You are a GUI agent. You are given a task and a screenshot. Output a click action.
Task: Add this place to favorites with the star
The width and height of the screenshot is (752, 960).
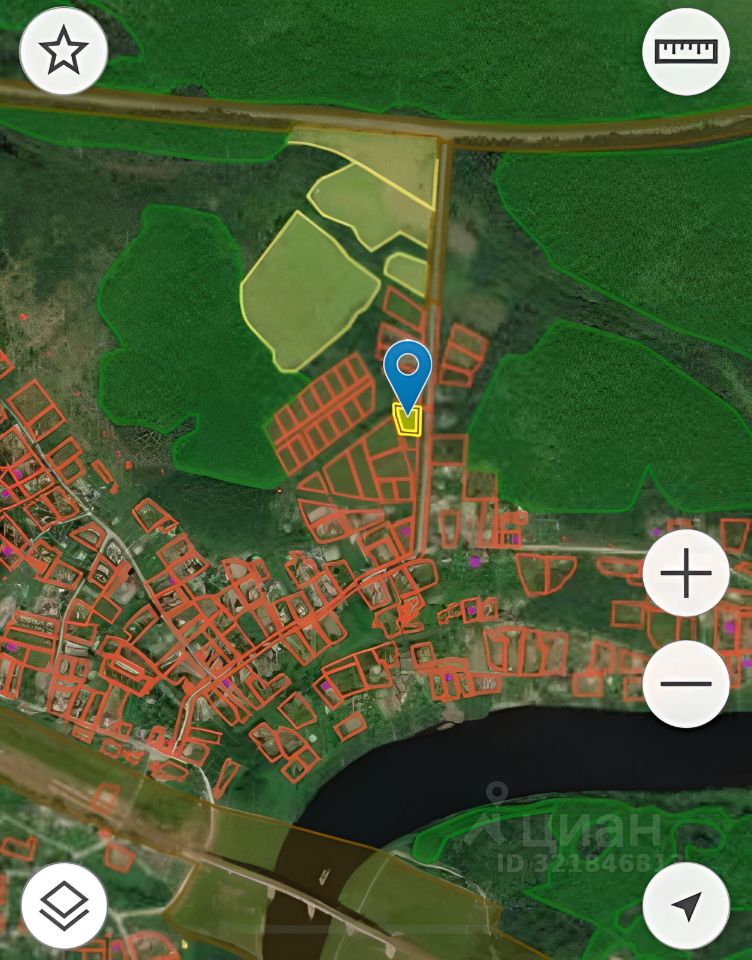pyautogui.click(x=64, y=51)
